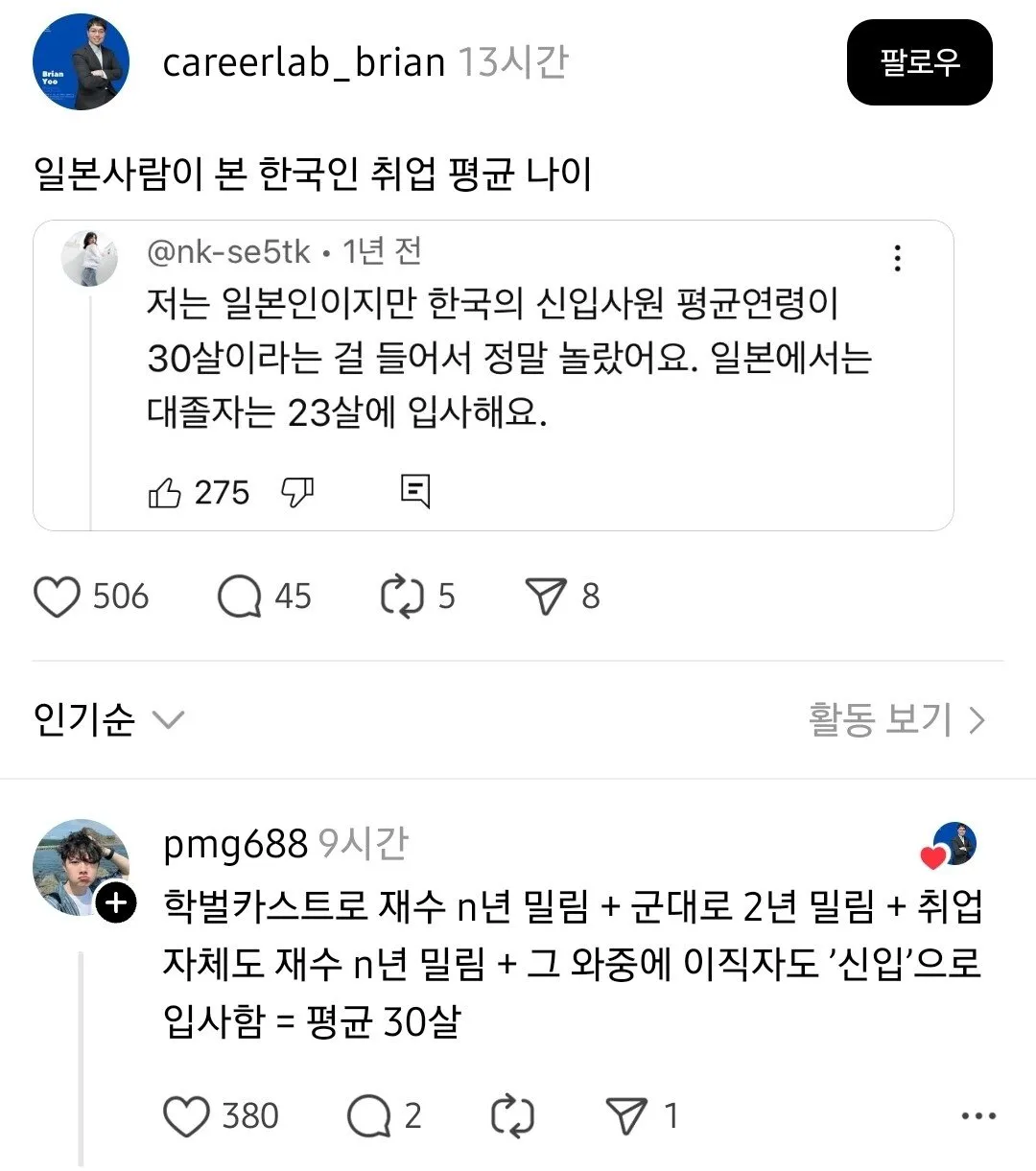
Task: Share careerlab_brian's post via send icon
Action: pyautogui.click(x=546, y=597)
